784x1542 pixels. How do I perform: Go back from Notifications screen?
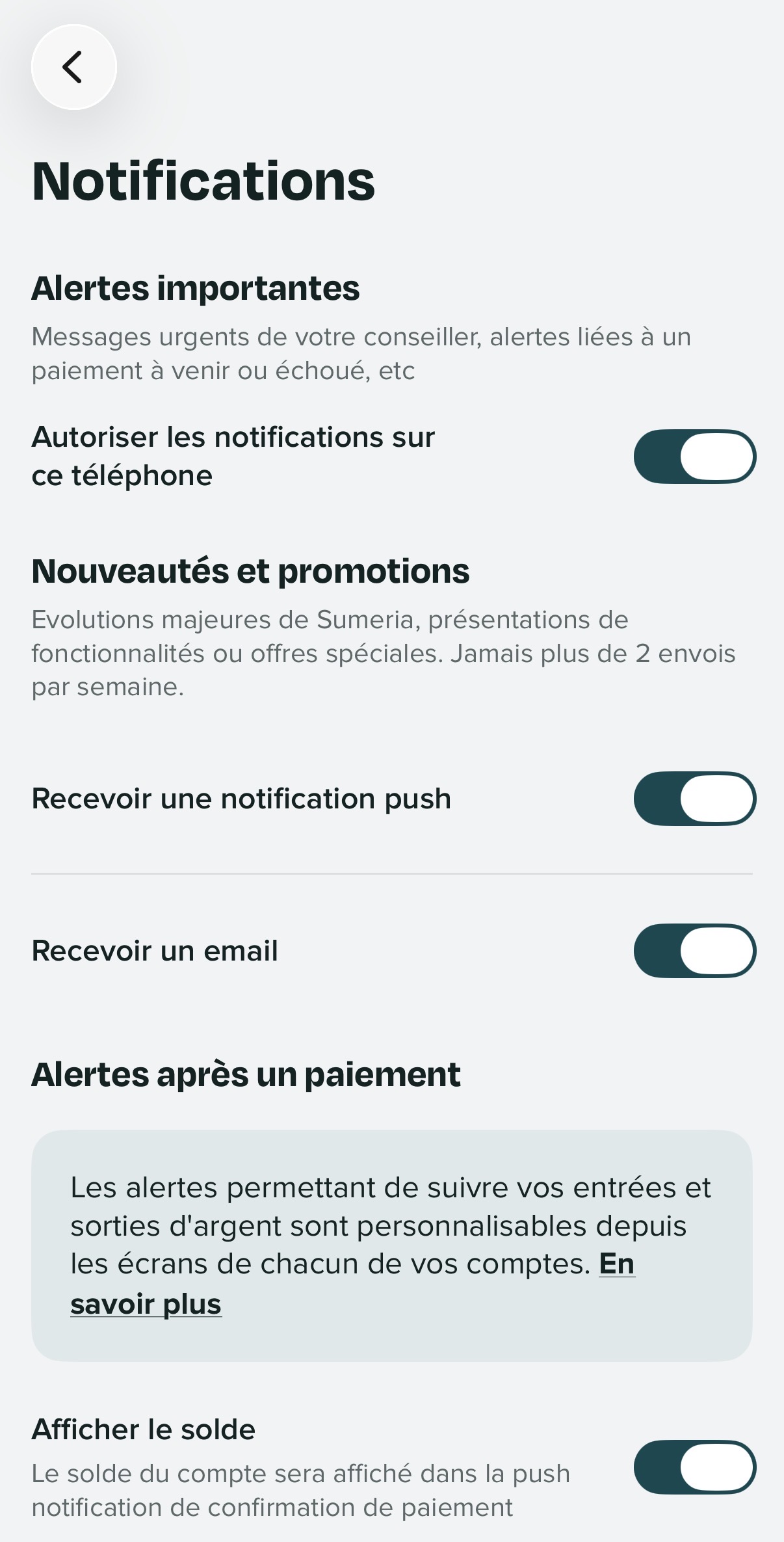pos(73,67)
